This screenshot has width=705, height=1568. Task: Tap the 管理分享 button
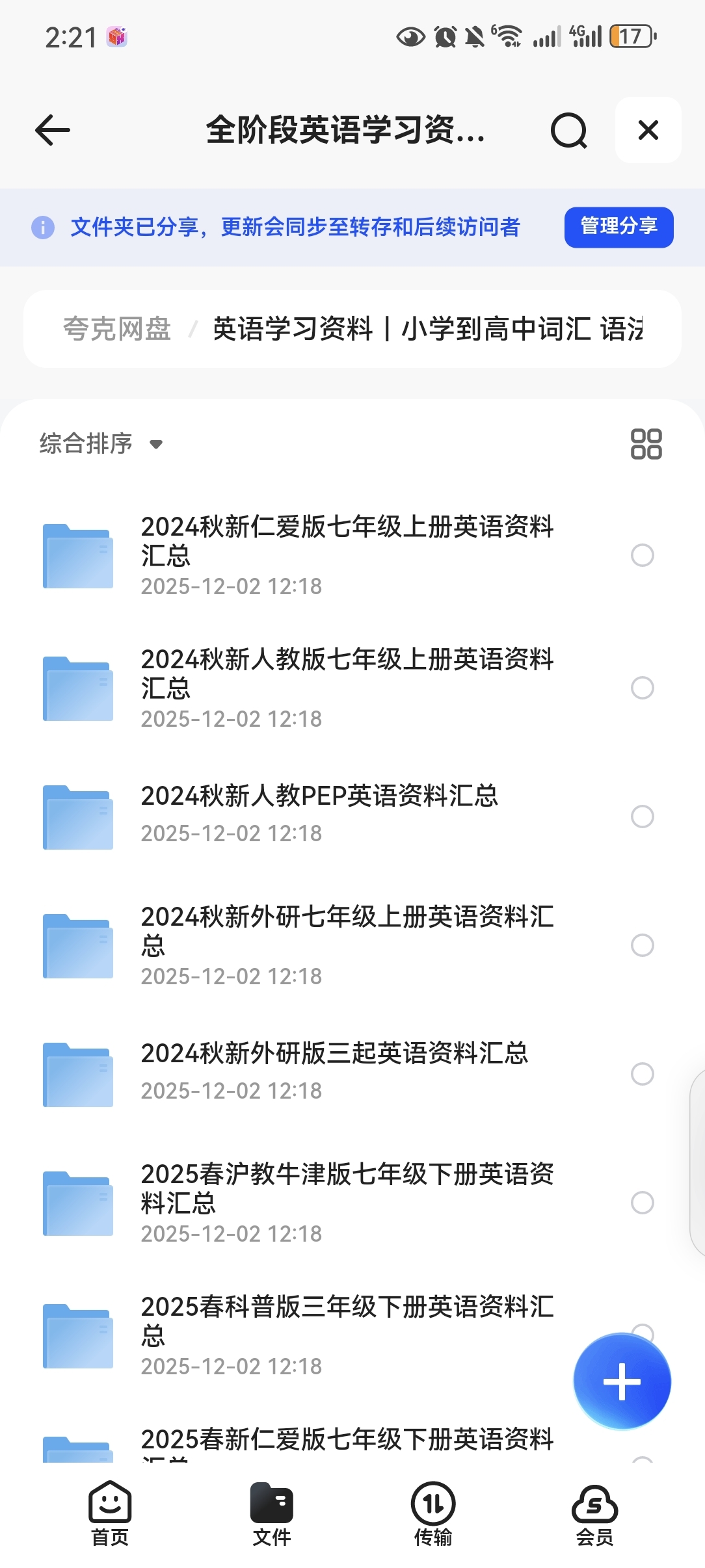coord(619,227)
